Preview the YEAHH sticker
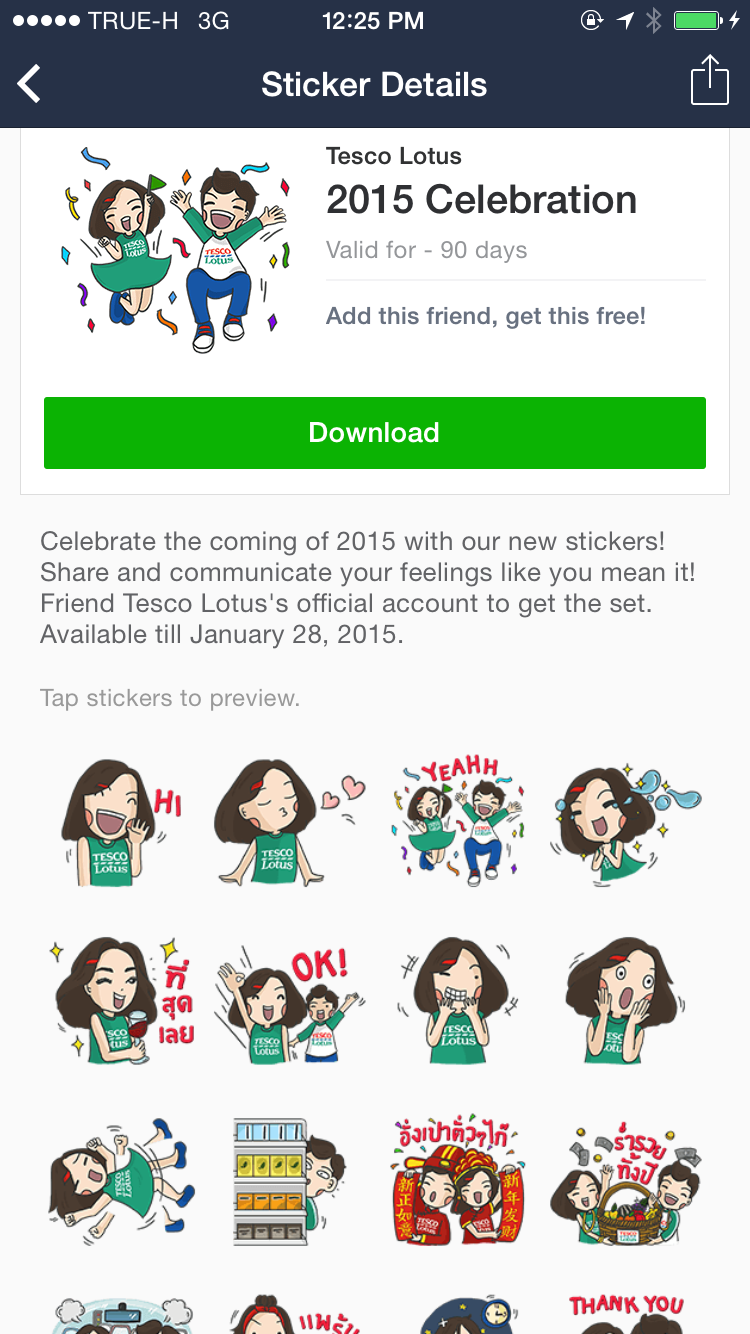 [458, 823]
